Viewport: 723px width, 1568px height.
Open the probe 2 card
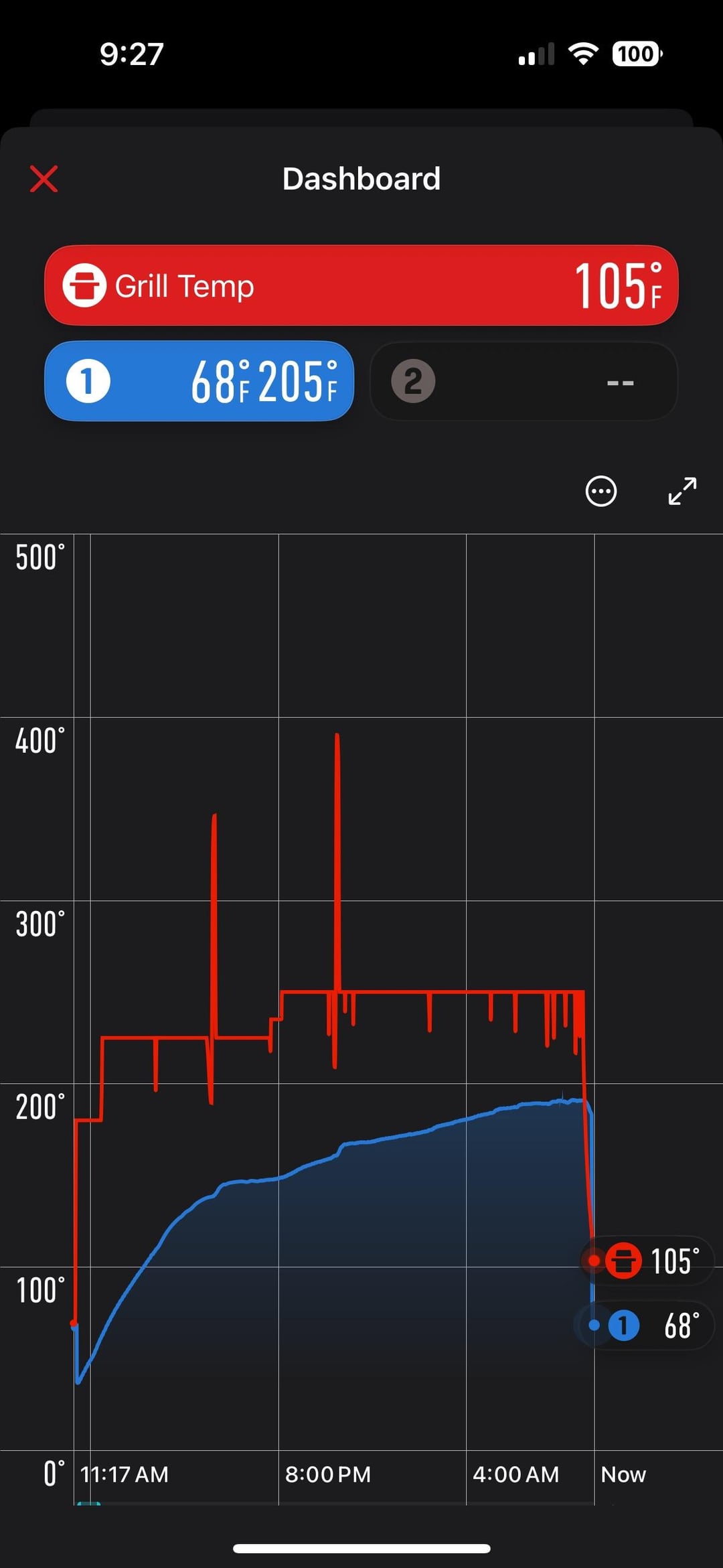pos(524,381)
